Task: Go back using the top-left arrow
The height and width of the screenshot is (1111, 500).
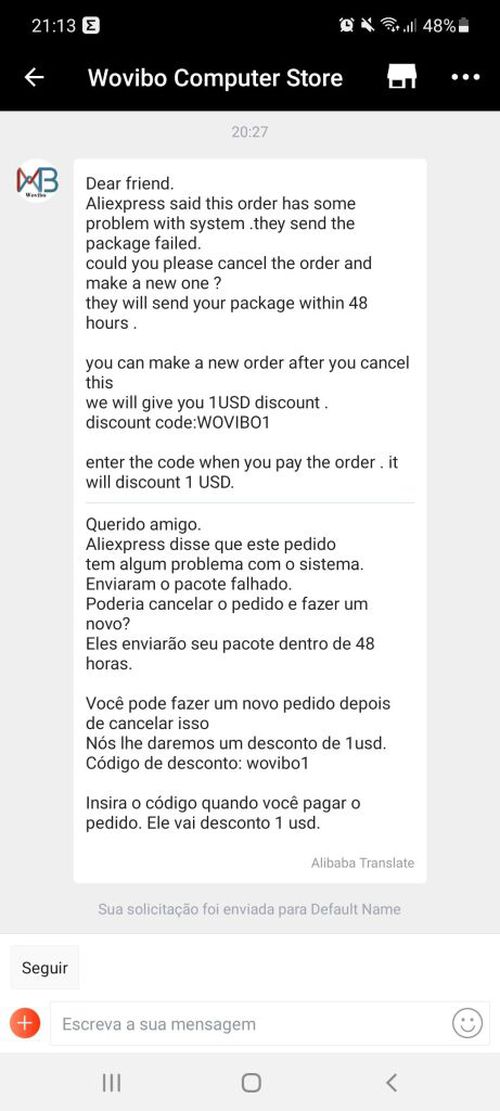Action: point(34,77)
